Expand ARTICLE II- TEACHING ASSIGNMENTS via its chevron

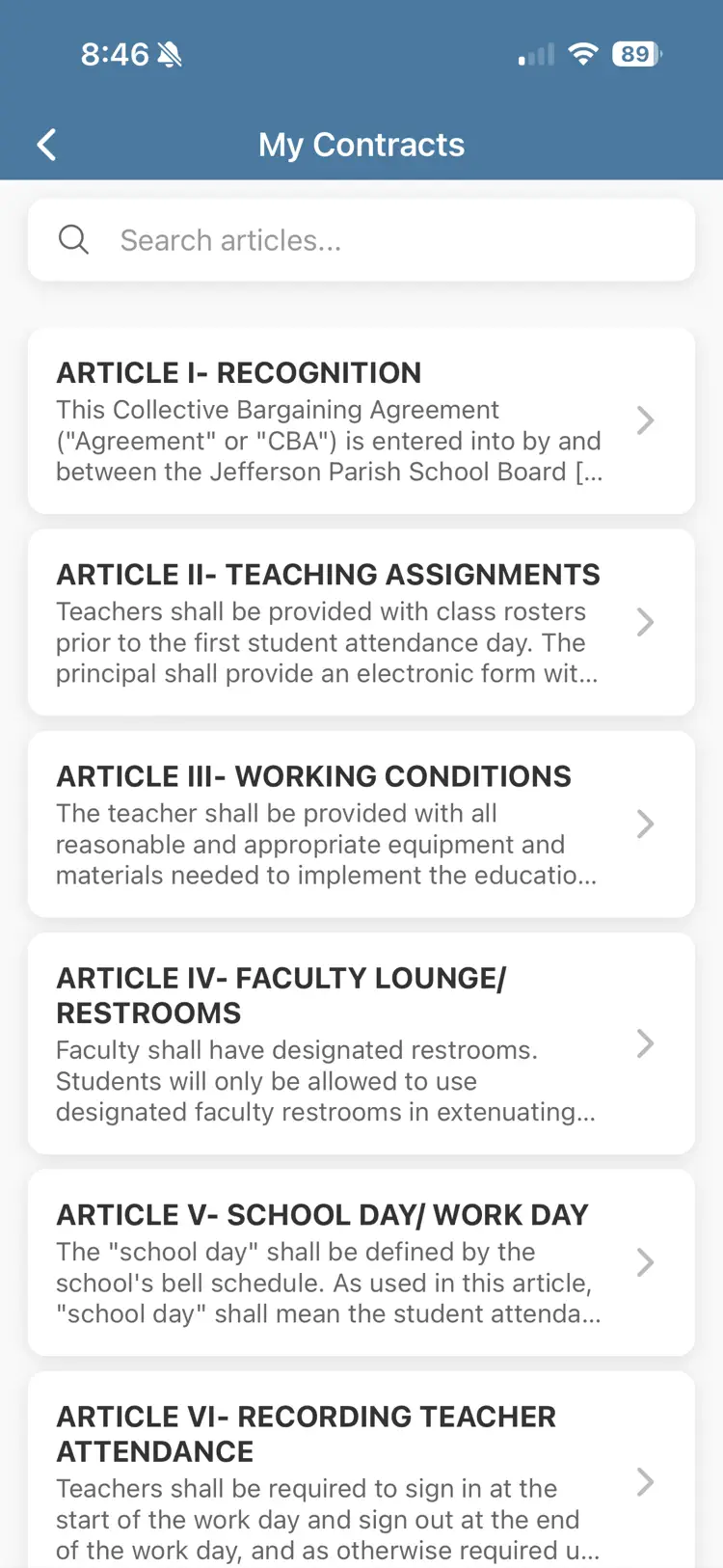point(645,622)
